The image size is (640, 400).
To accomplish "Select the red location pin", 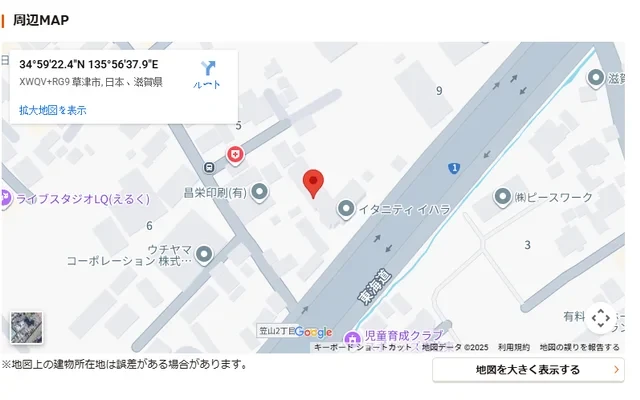I will coord(314,184).
